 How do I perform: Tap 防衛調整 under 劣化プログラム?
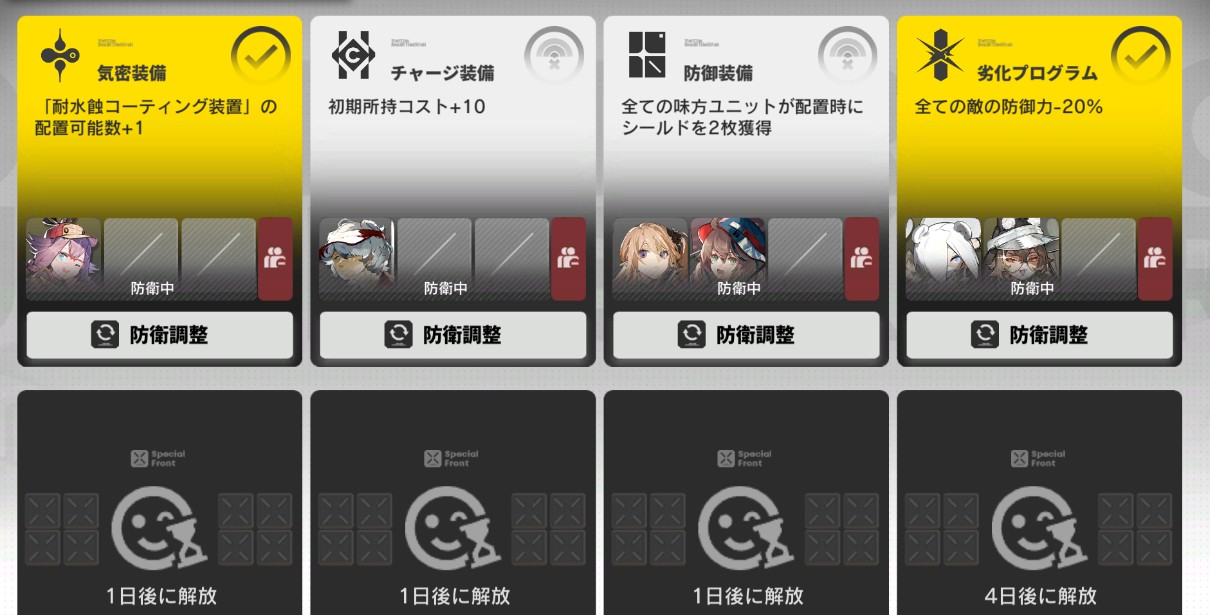[x=1039, y=335]
